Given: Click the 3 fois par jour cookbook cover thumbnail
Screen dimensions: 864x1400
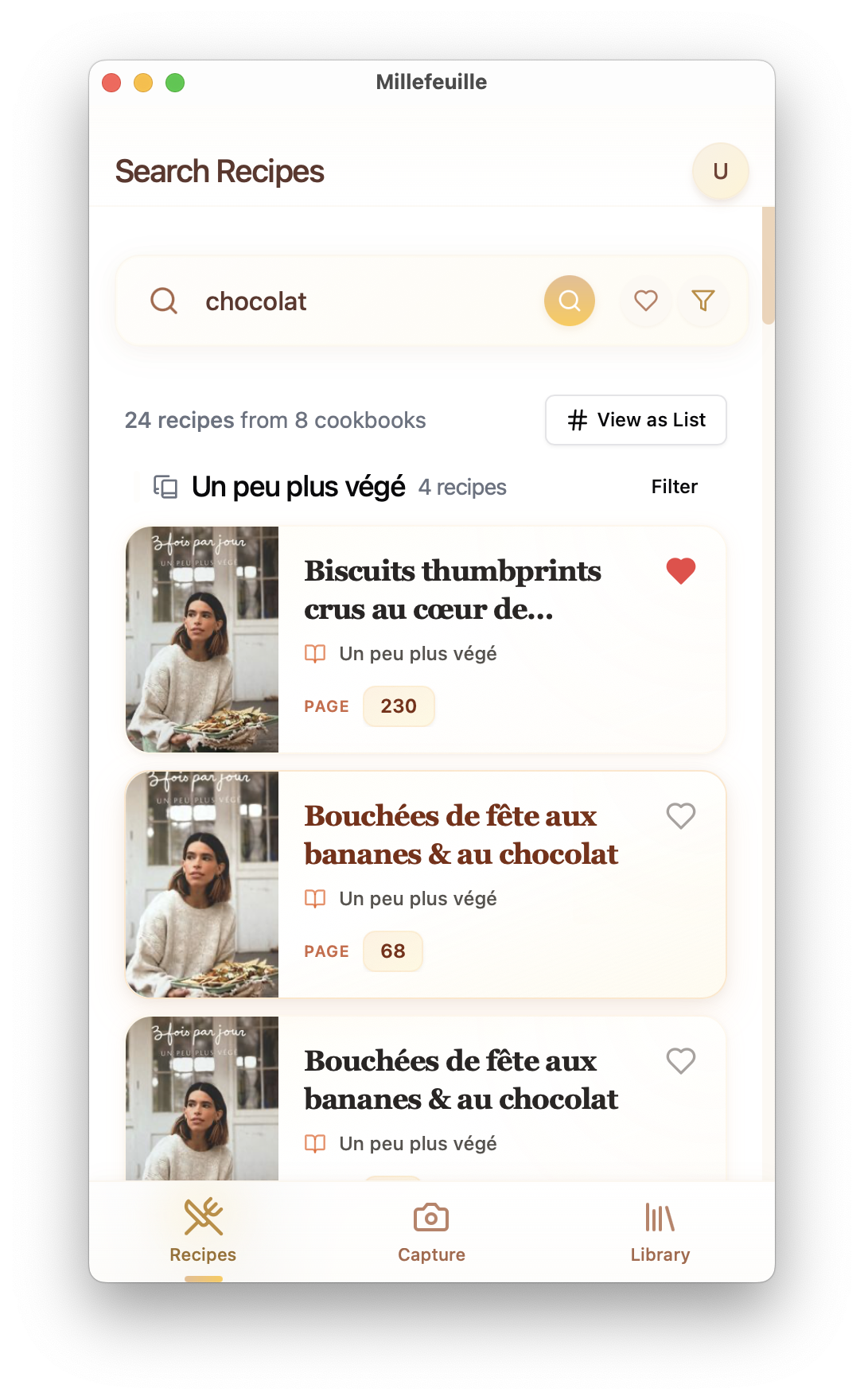Looking at the screenshot, I should click(x=203, y=638).
